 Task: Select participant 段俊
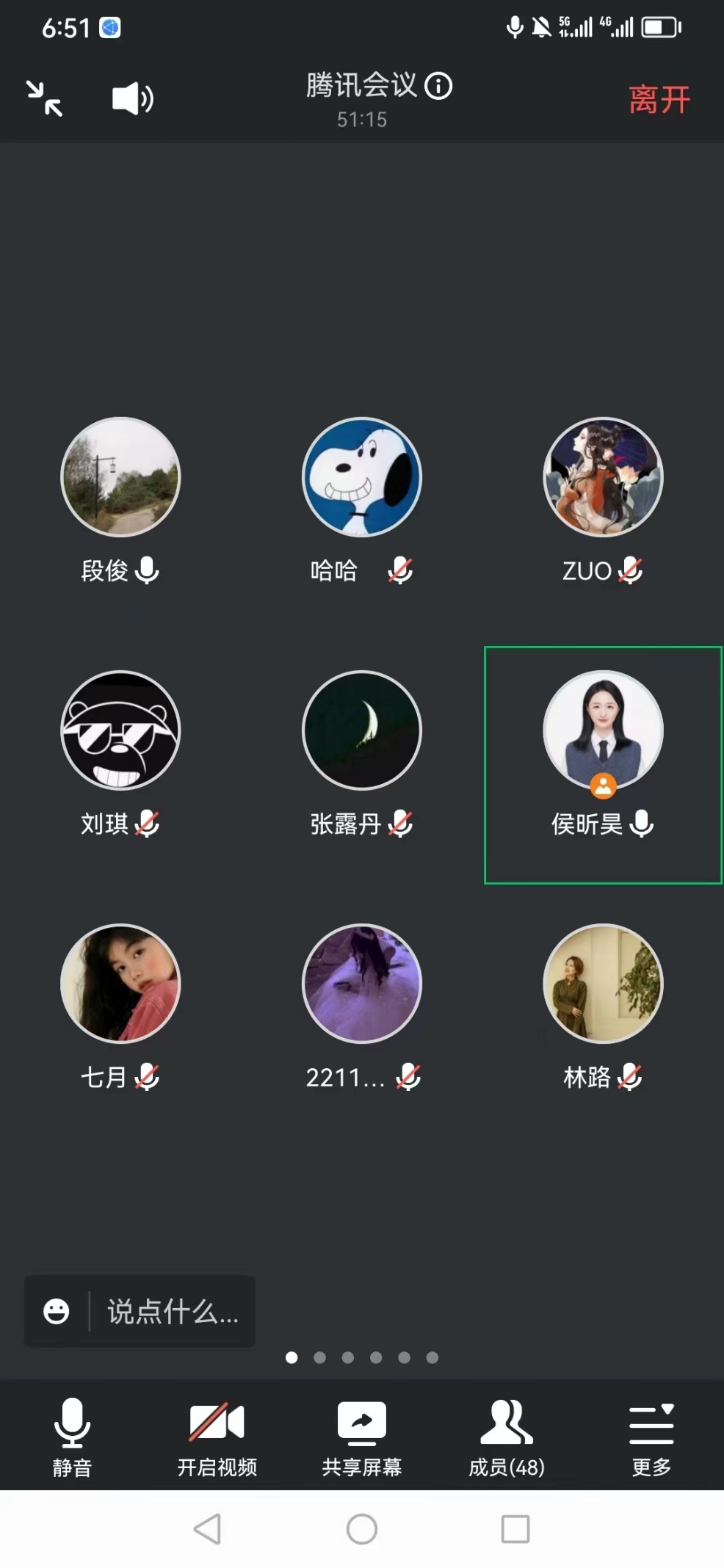click(120, 478)
